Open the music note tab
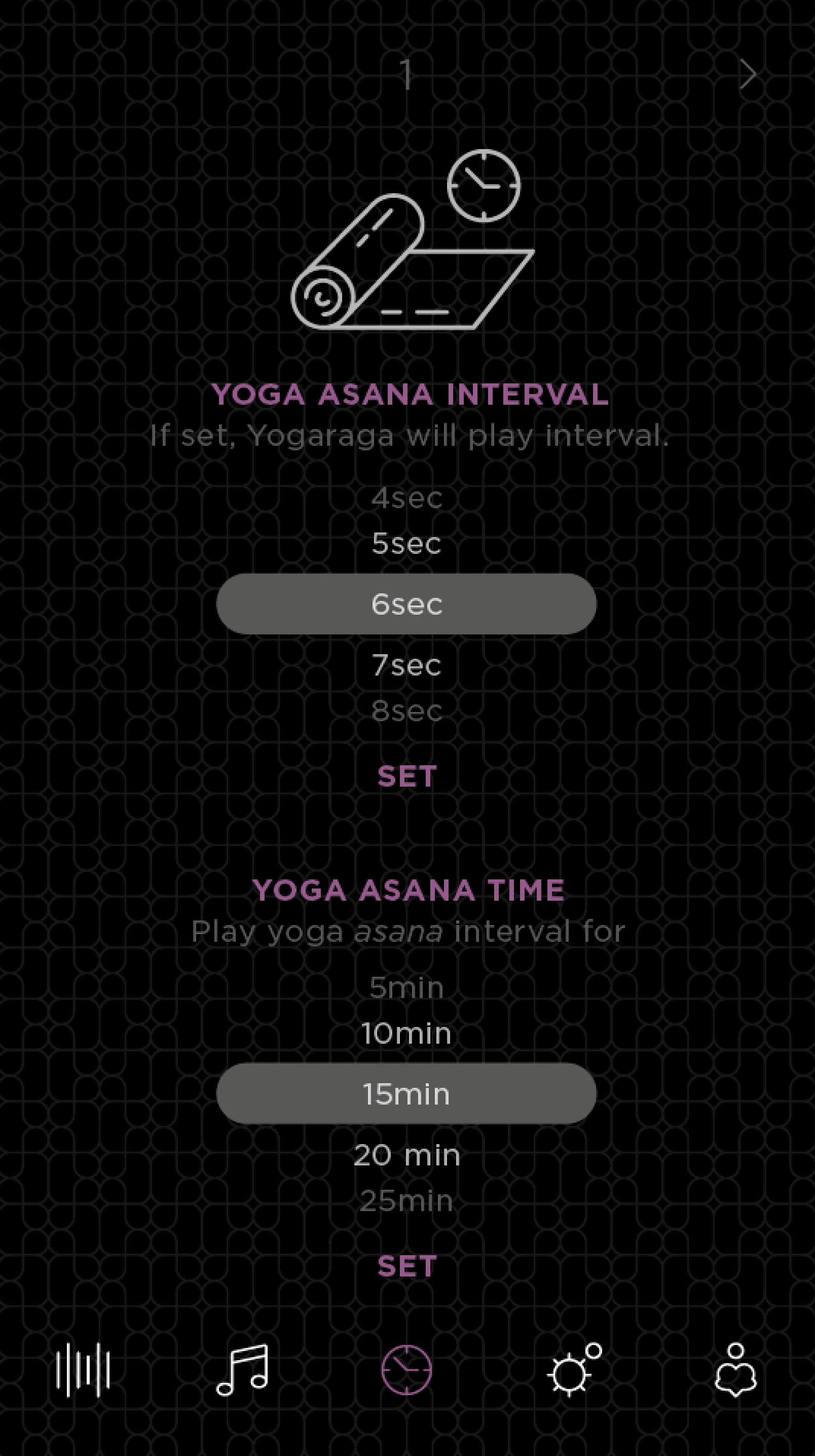This screenshot has height=1456, width=815. click(243, 1370)
